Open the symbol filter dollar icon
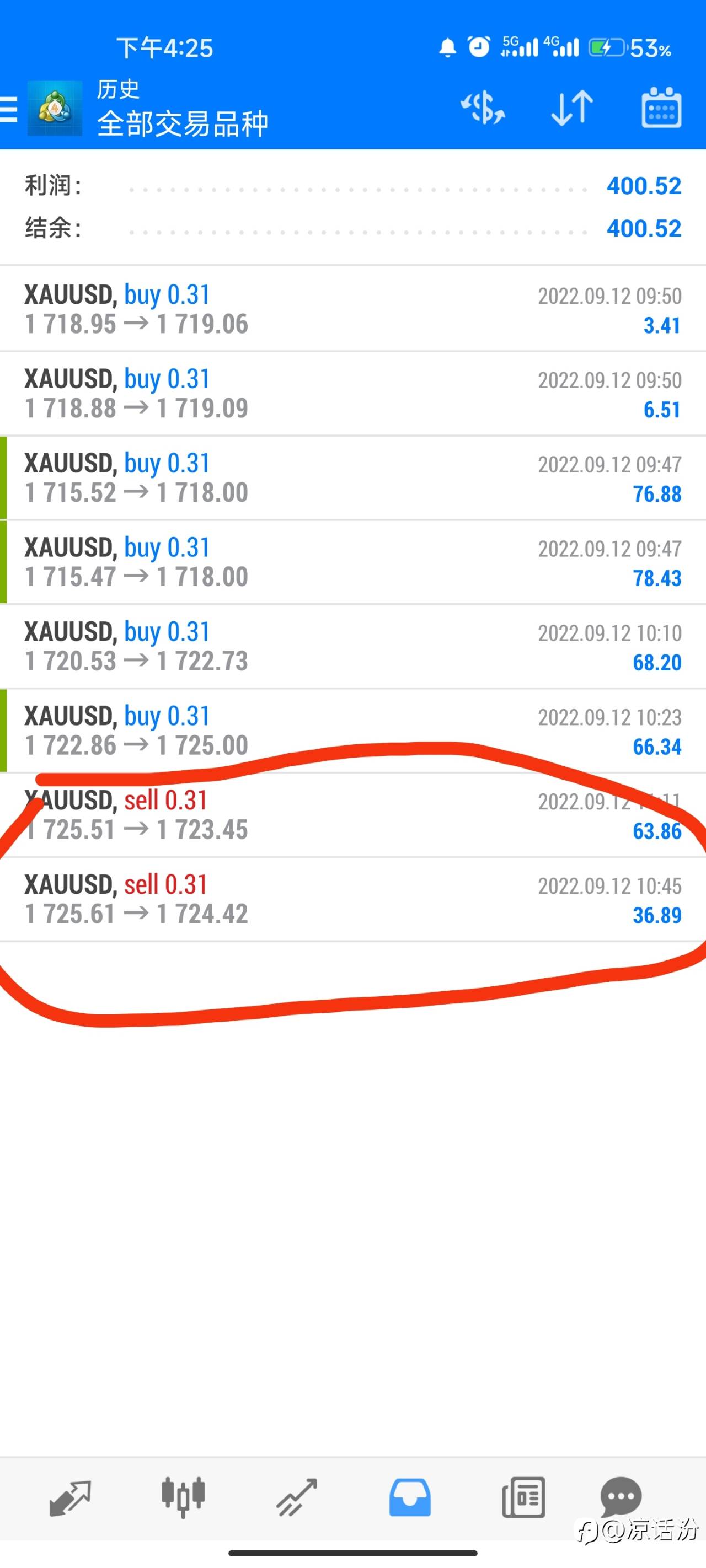 pyautogui.click(x=483, y=109)
